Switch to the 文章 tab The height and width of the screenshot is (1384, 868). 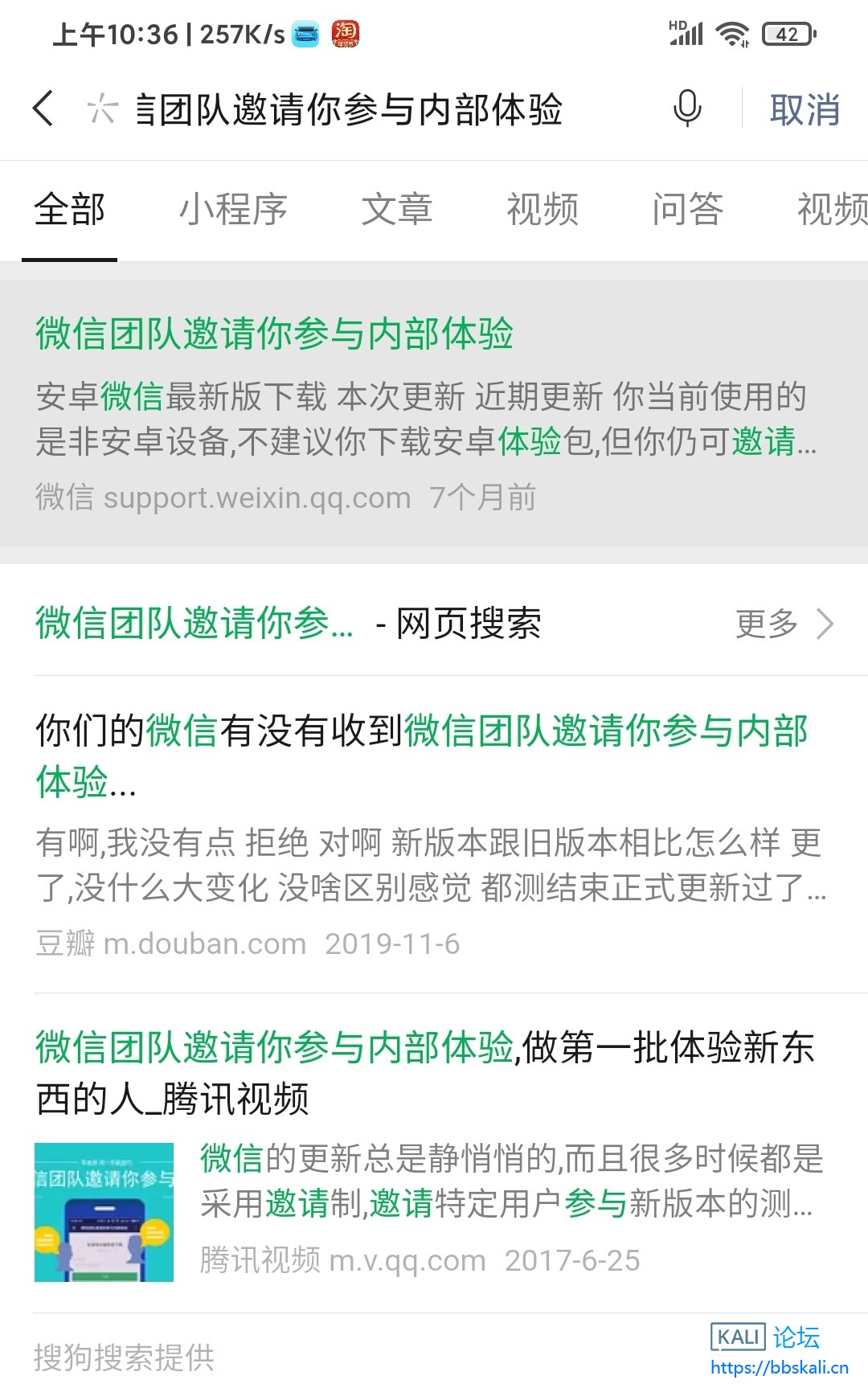tap(397, 210)
